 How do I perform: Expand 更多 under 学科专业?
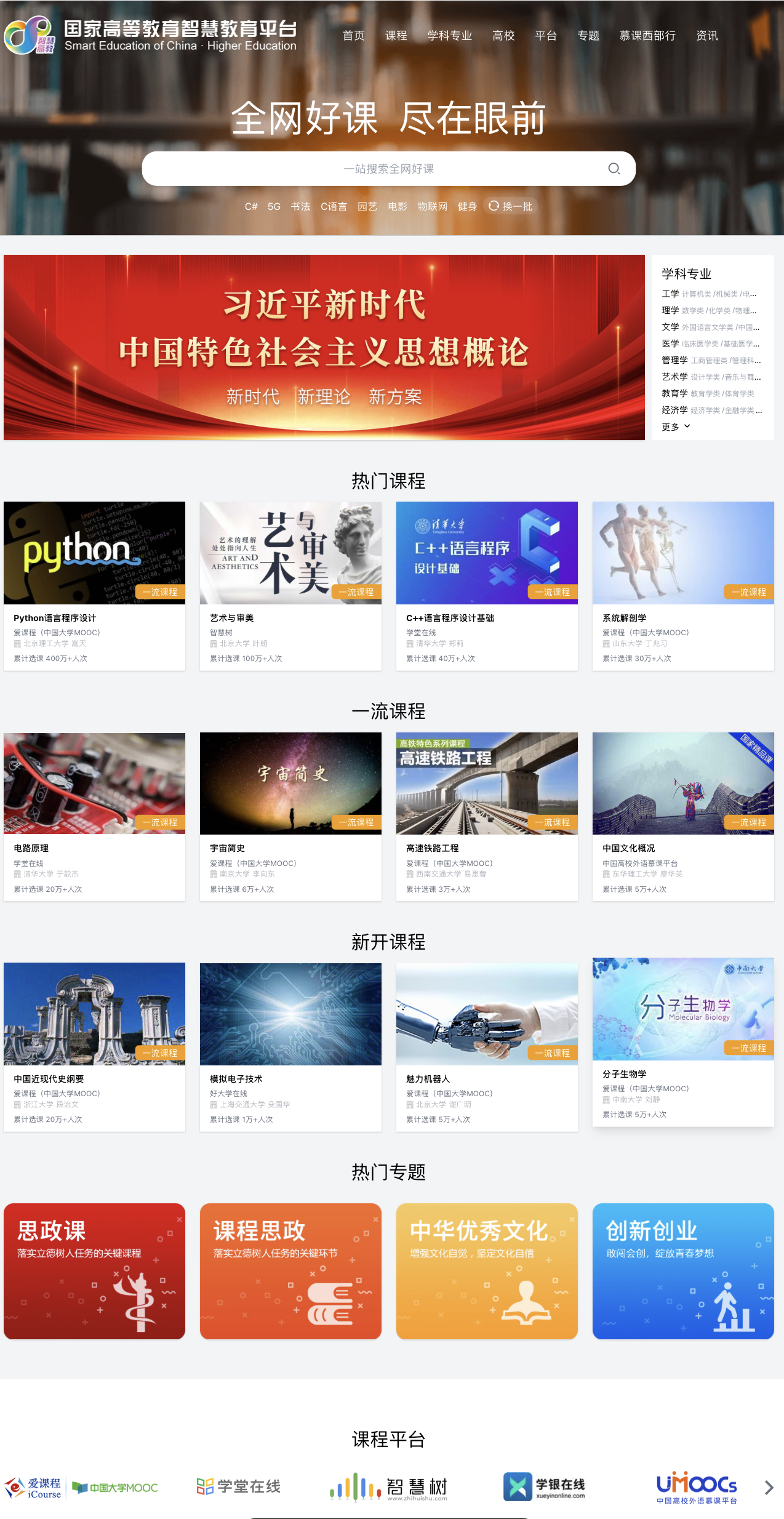[x=676, y=427]
